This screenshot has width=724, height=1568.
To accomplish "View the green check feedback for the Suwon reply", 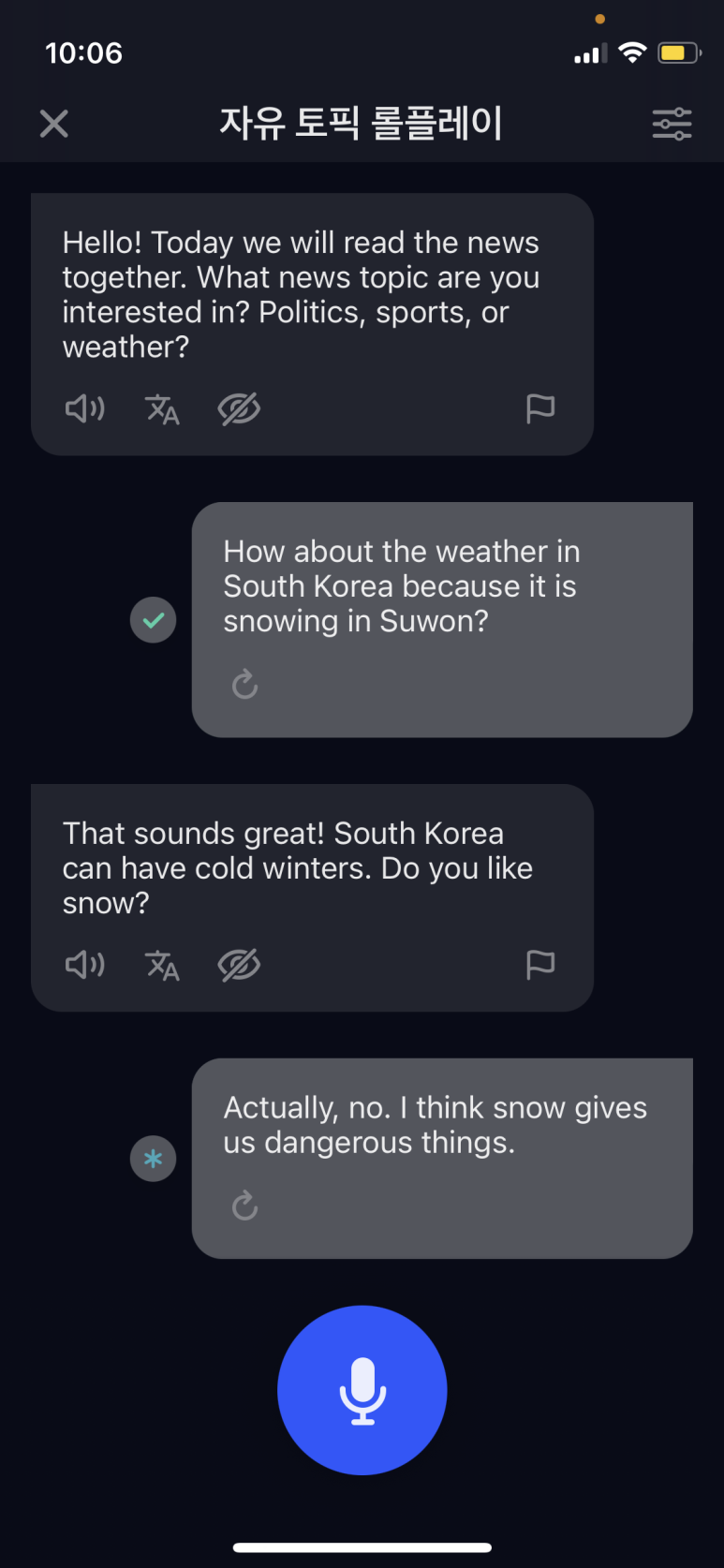I will point(153,620).
